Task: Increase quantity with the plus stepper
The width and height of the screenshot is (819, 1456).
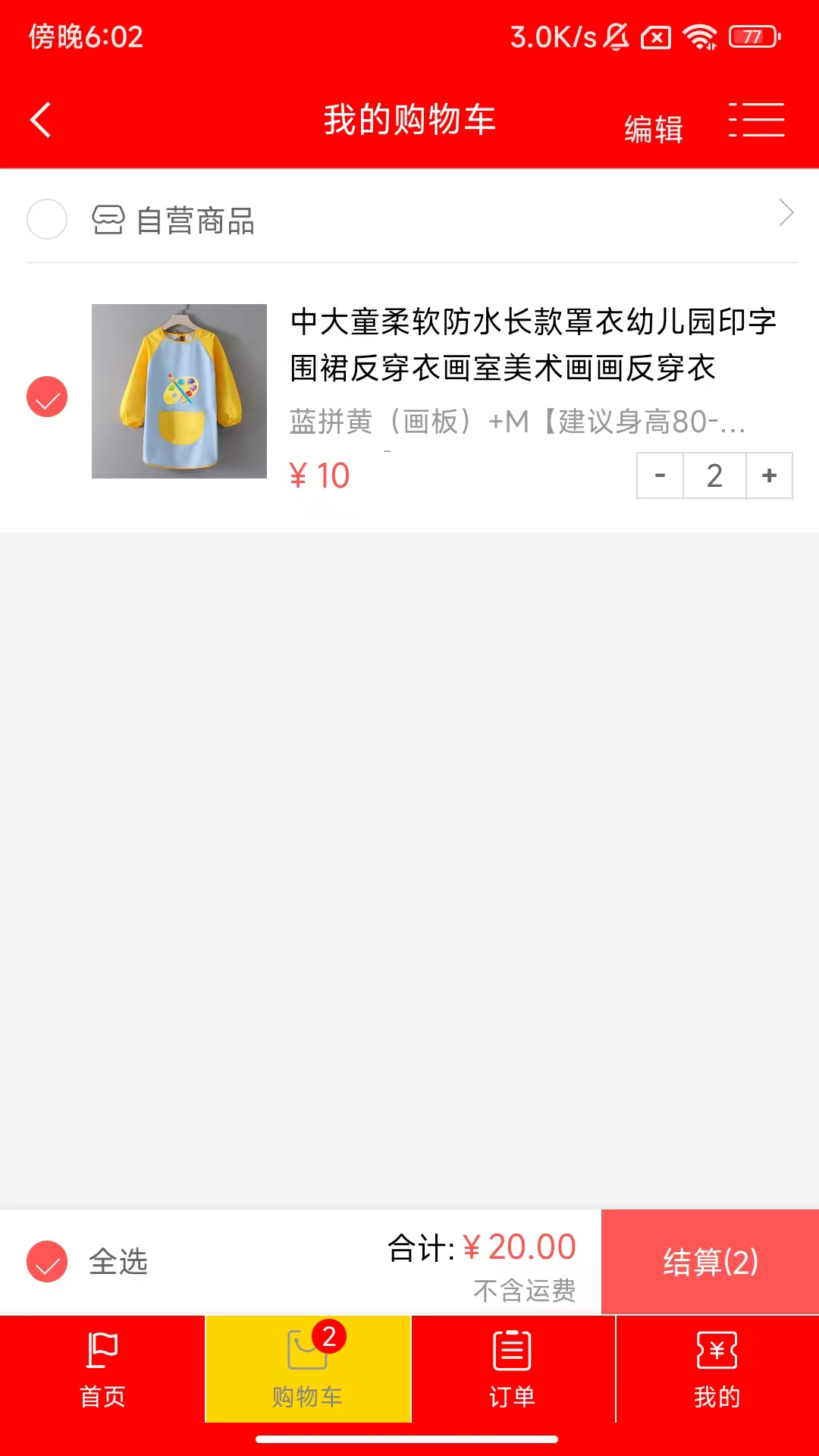Action: click(768, 475)
